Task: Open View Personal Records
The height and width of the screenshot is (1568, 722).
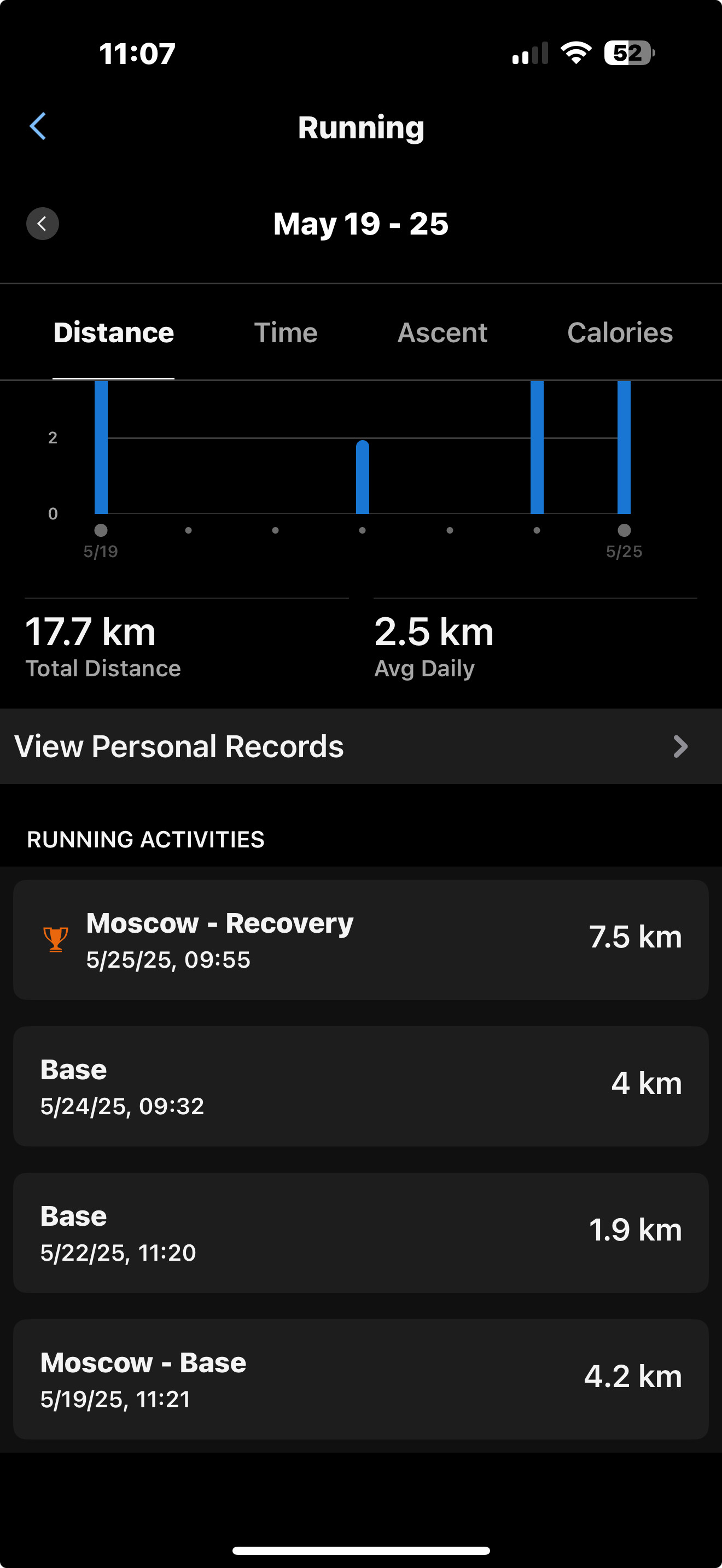Action: 361,746
